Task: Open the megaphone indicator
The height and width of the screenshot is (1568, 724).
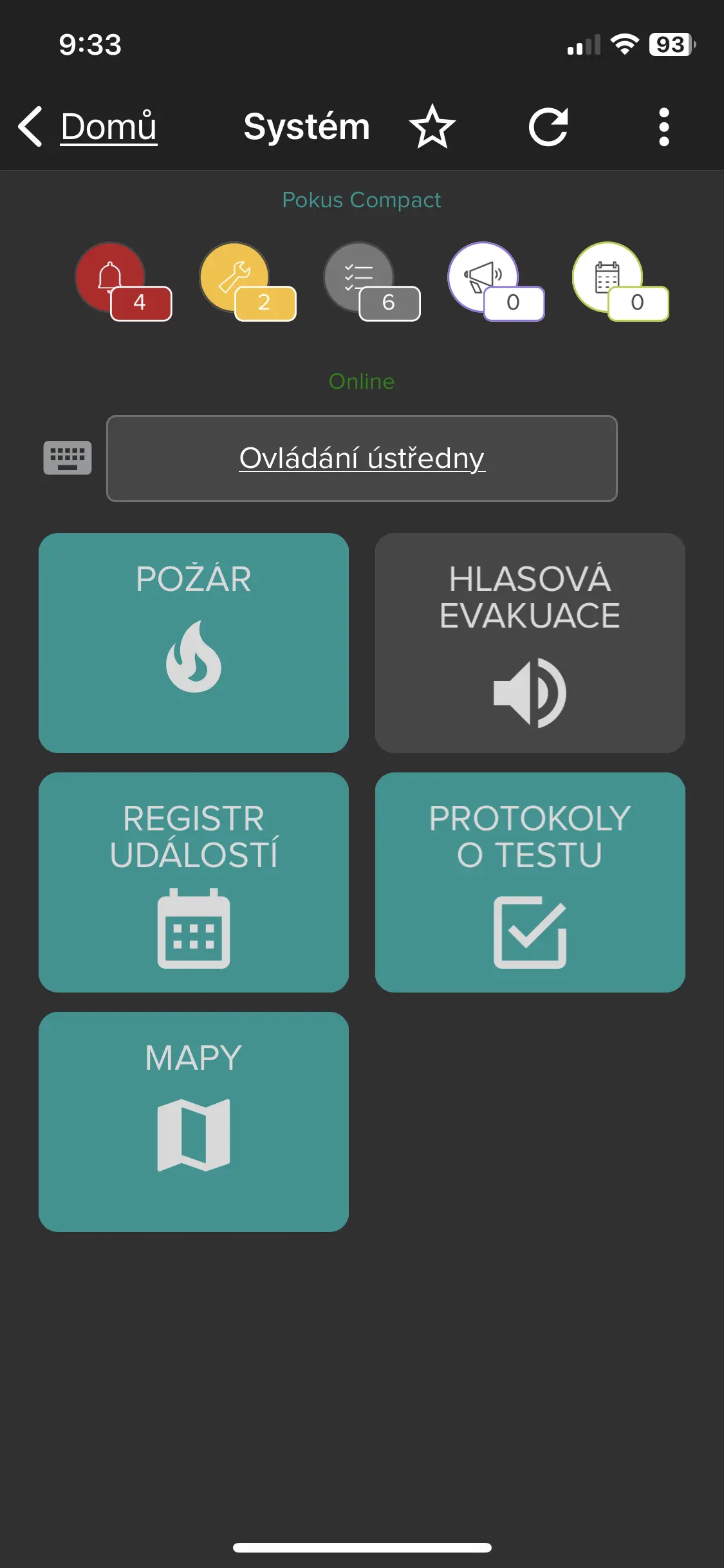Action: (496, 281)
